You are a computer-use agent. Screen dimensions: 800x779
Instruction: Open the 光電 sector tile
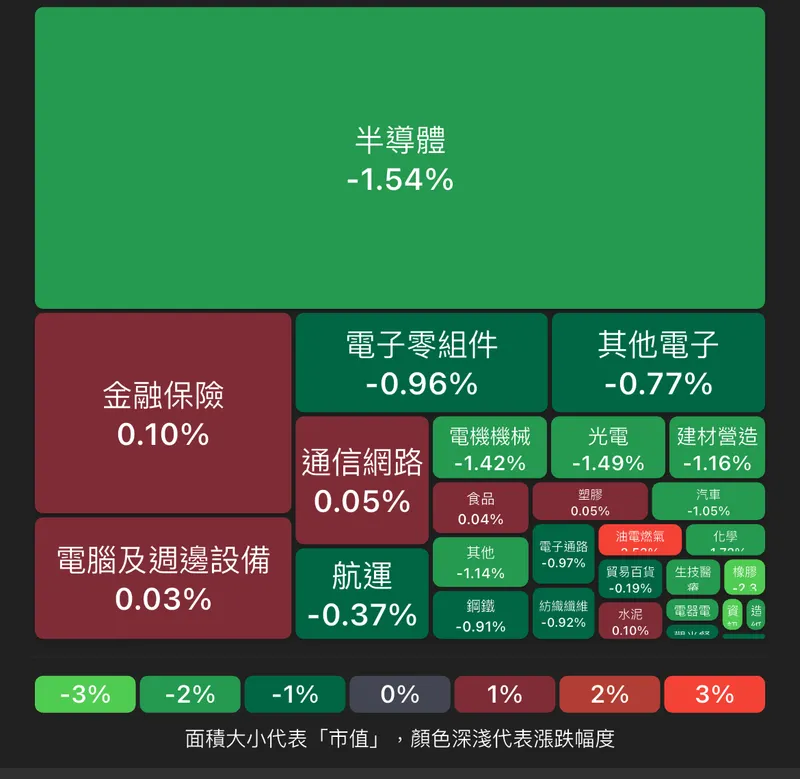coord(608,448)
